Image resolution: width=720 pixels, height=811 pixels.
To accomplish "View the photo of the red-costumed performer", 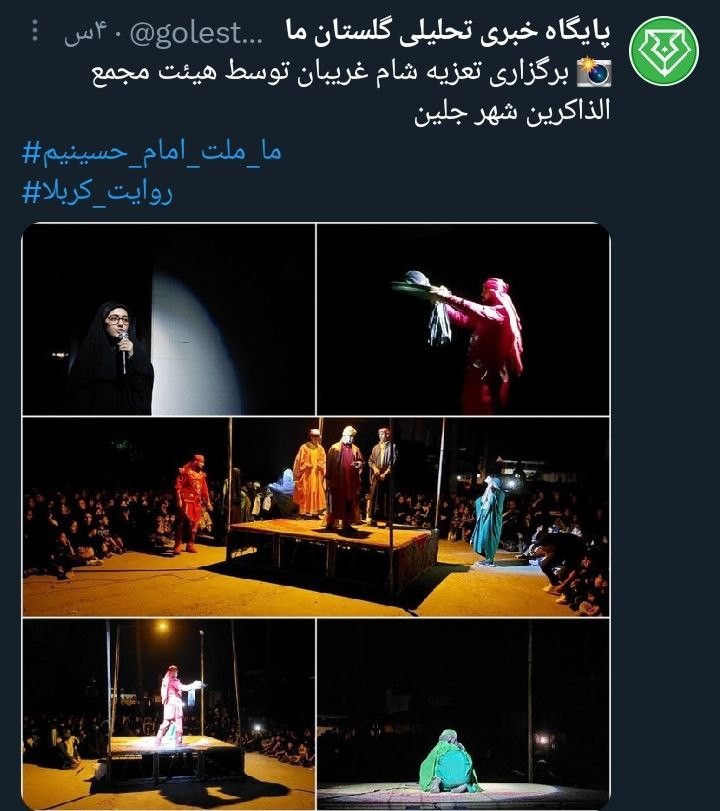I will click(x=463, y=319).
